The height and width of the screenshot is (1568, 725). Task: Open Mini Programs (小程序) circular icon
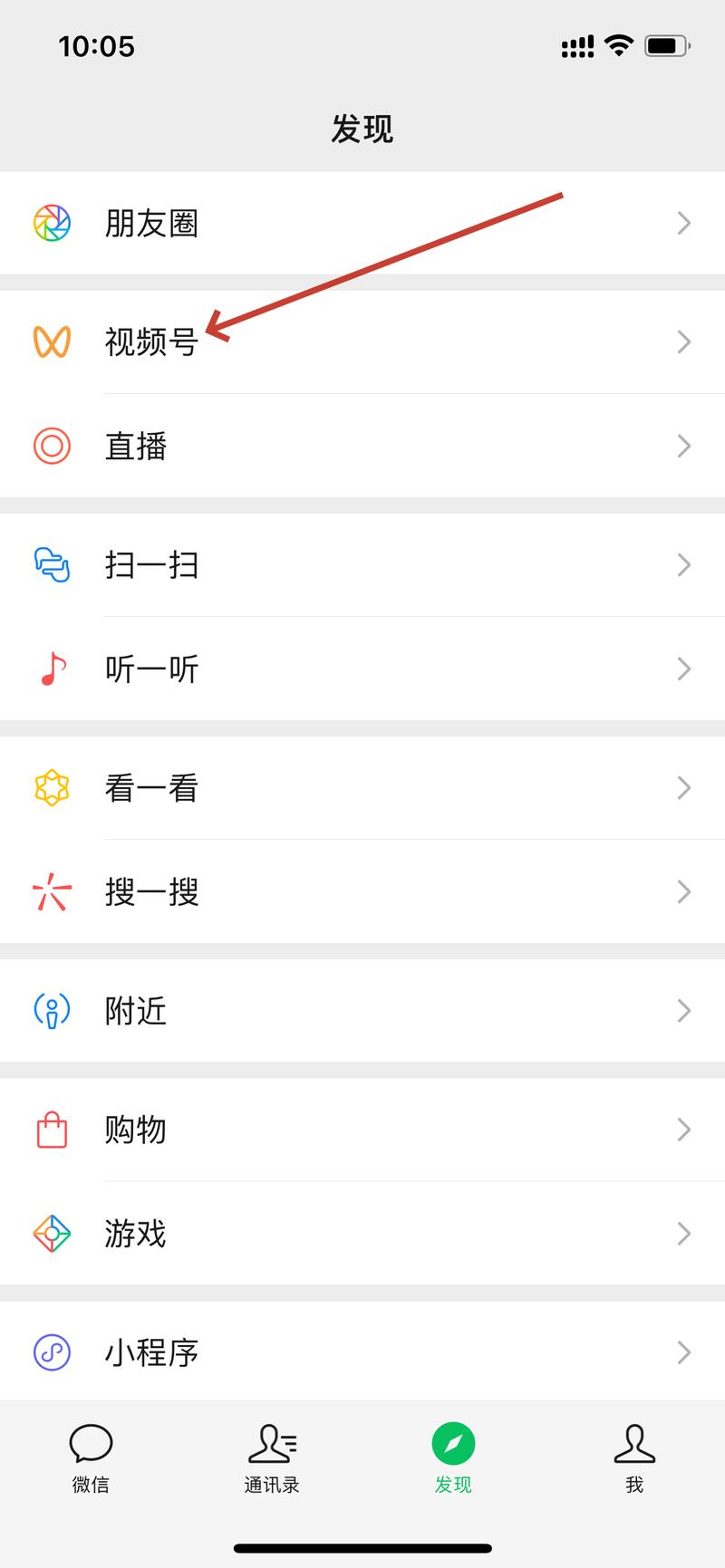52,1352
